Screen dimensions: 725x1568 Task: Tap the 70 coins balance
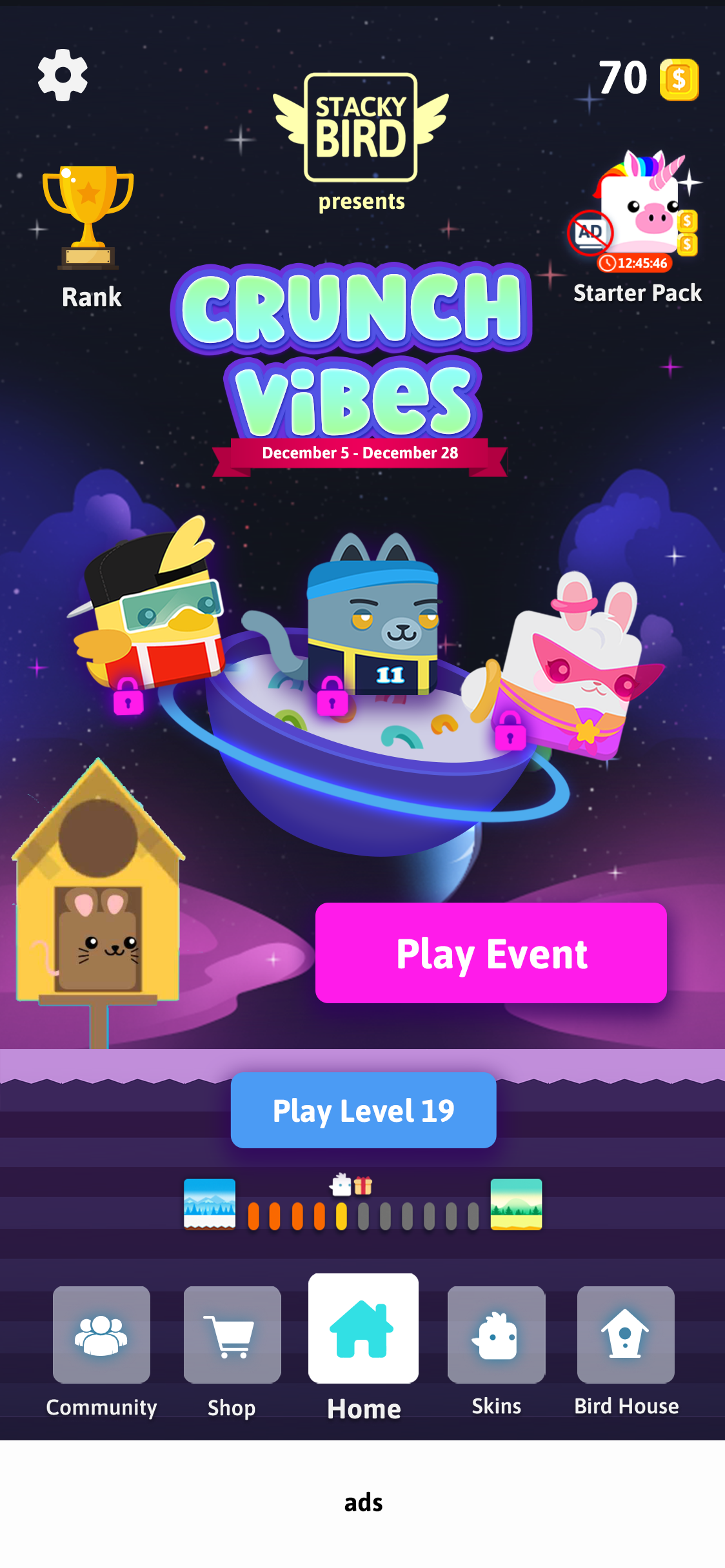648,79
